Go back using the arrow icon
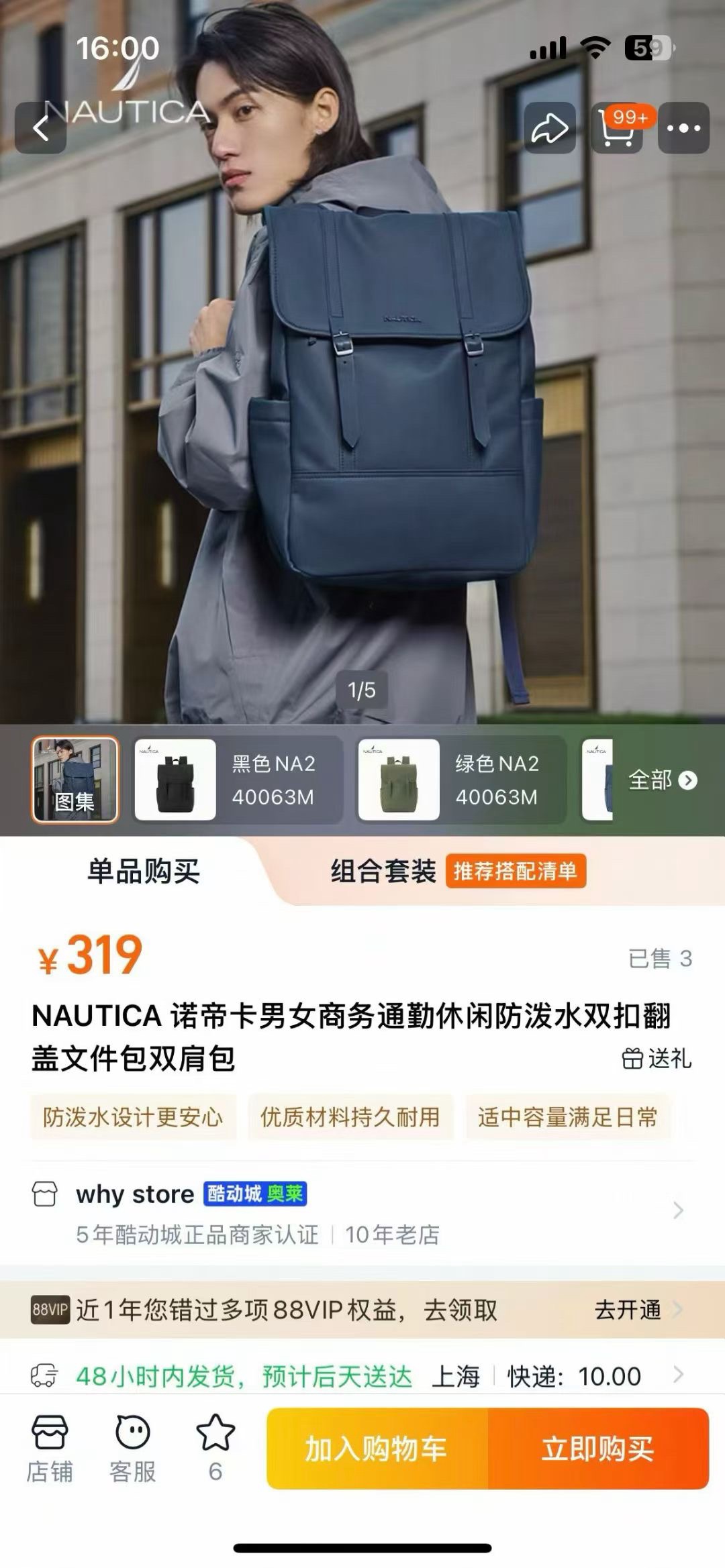The image size is (725, 1568). coord(41,128)
